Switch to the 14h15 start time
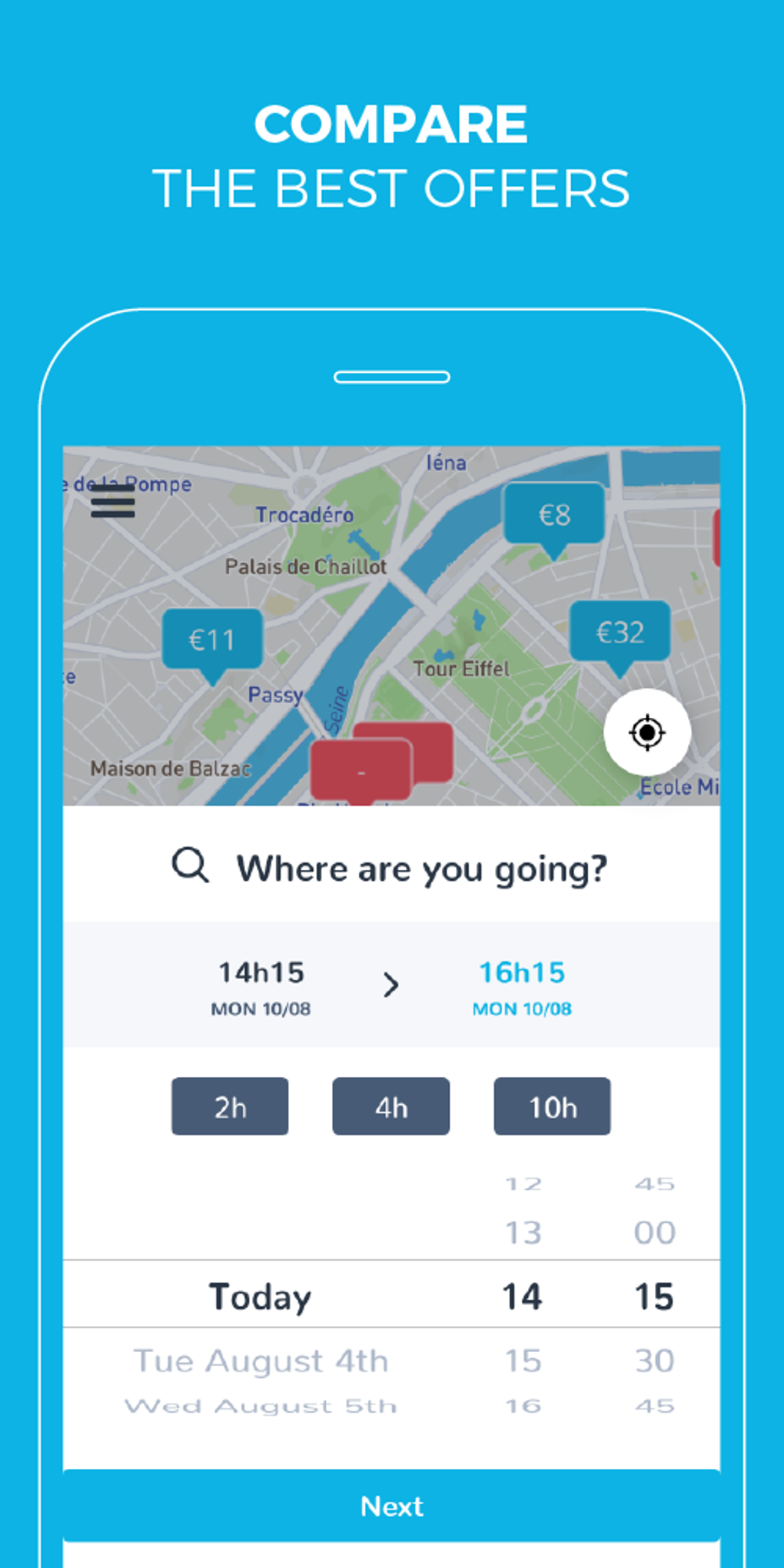This screenshot has width=784, height=1568. (260, 985)
